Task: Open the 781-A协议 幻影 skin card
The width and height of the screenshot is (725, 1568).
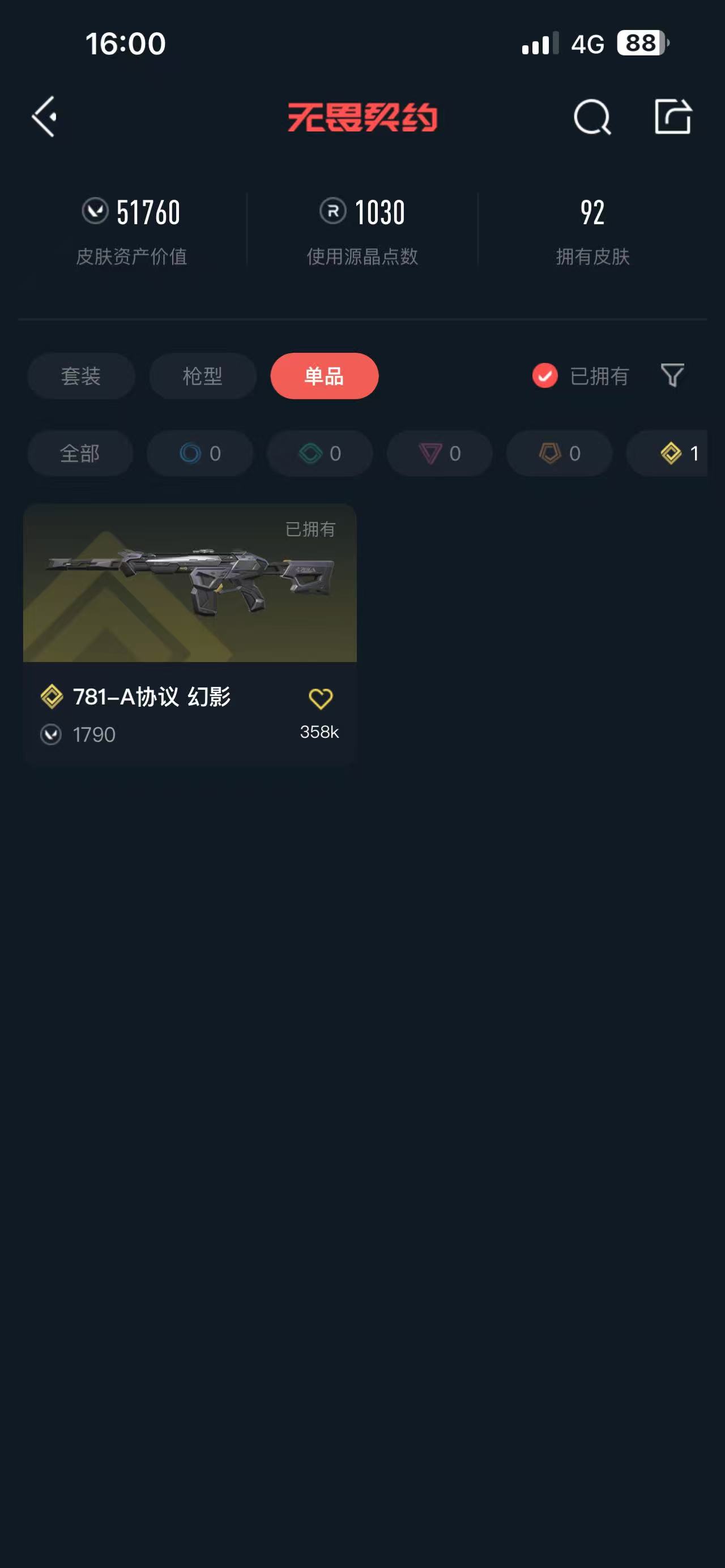Action: pos(190,633)
